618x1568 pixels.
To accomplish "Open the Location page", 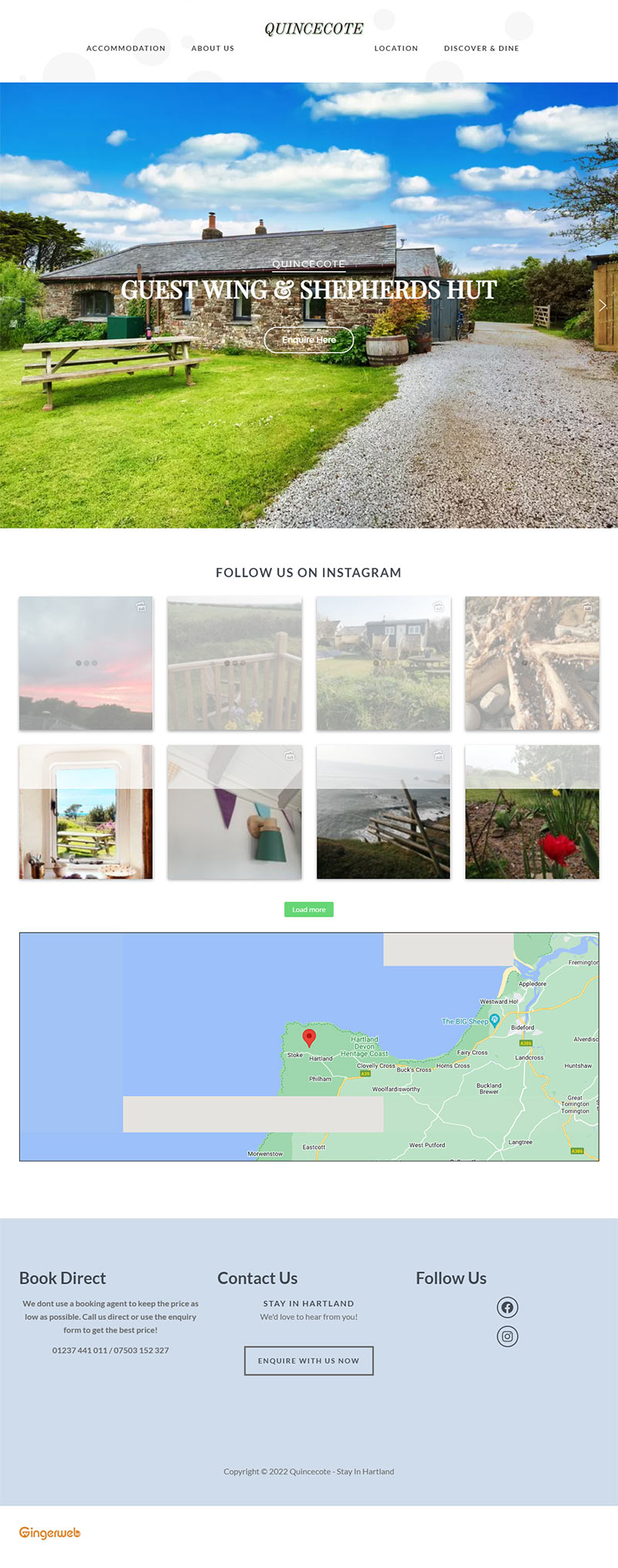I will 396,48.
